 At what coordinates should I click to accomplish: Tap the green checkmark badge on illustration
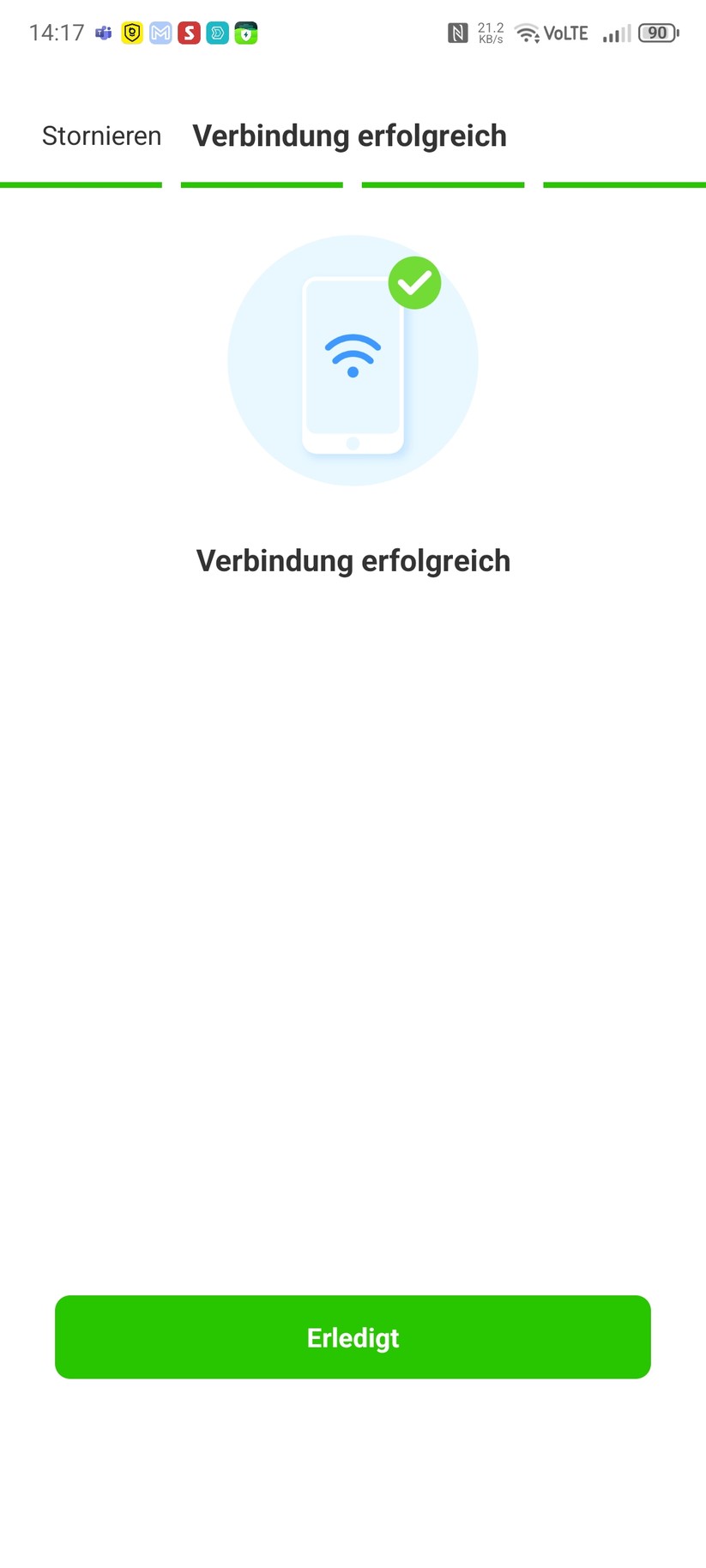(414, 282)
